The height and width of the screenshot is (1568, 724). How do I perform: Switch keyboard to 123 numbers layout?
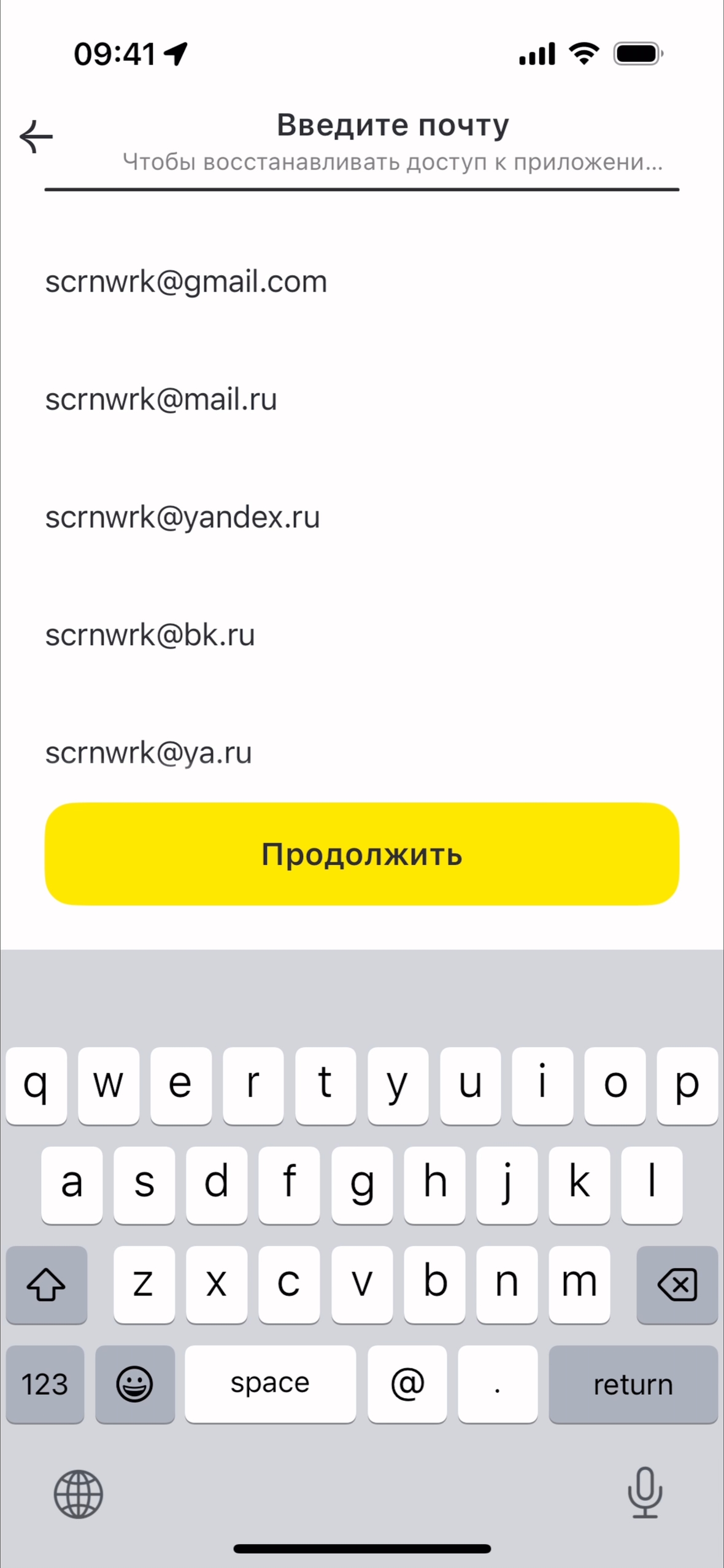point(45,1384)
